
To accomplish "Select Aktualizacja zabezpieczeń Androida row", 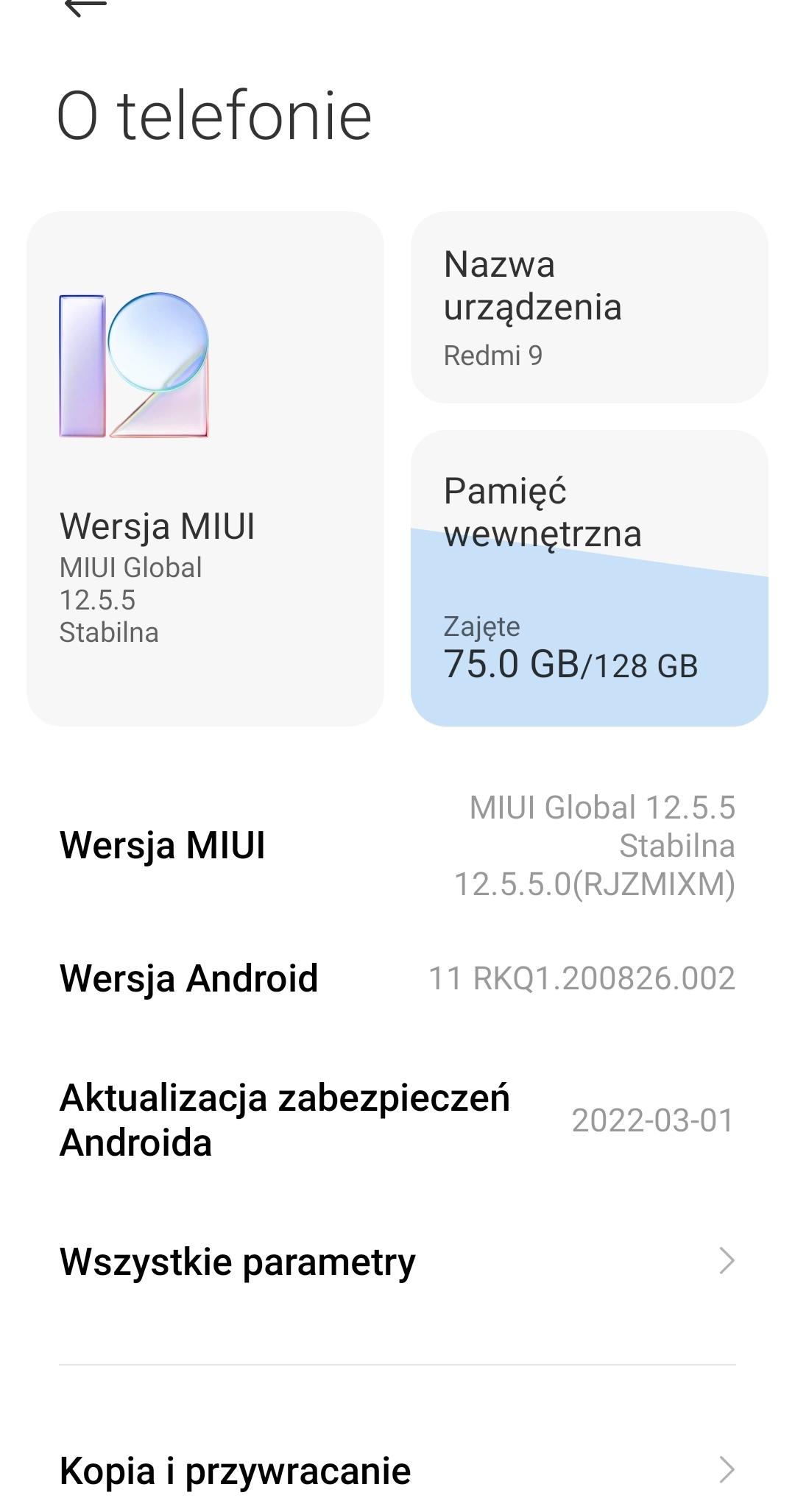I will coord(397,1120).
